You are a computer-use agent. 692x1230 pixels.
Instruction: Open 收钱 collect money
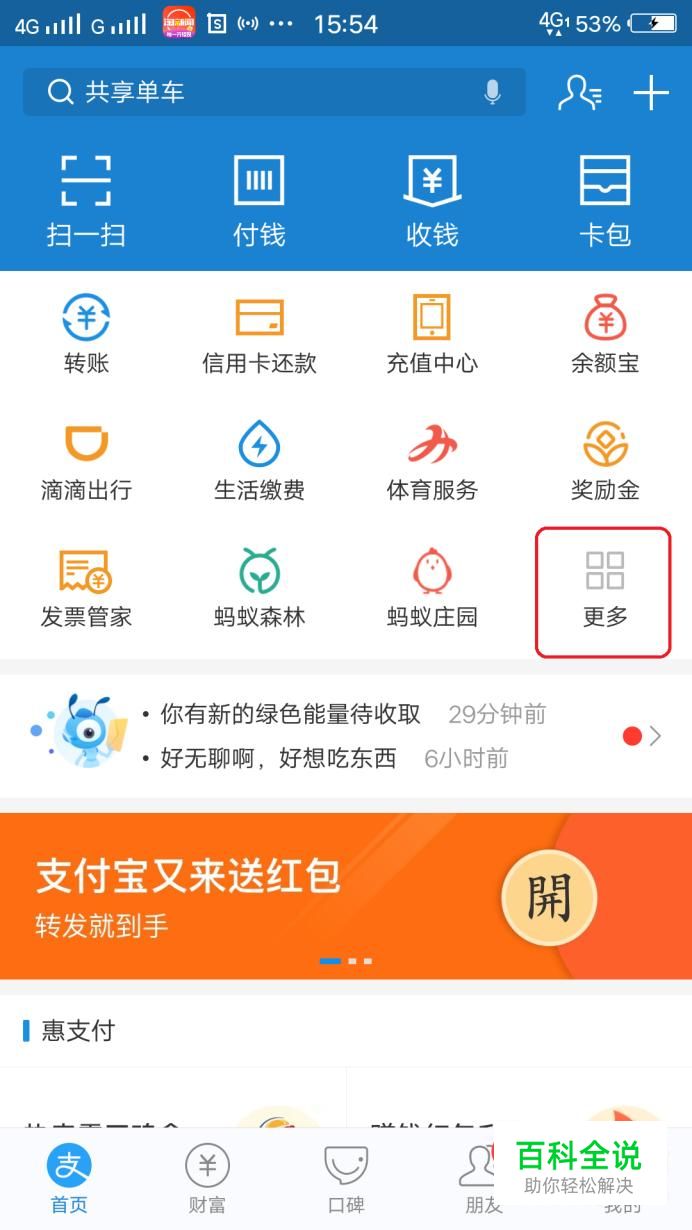click(432, 201)
